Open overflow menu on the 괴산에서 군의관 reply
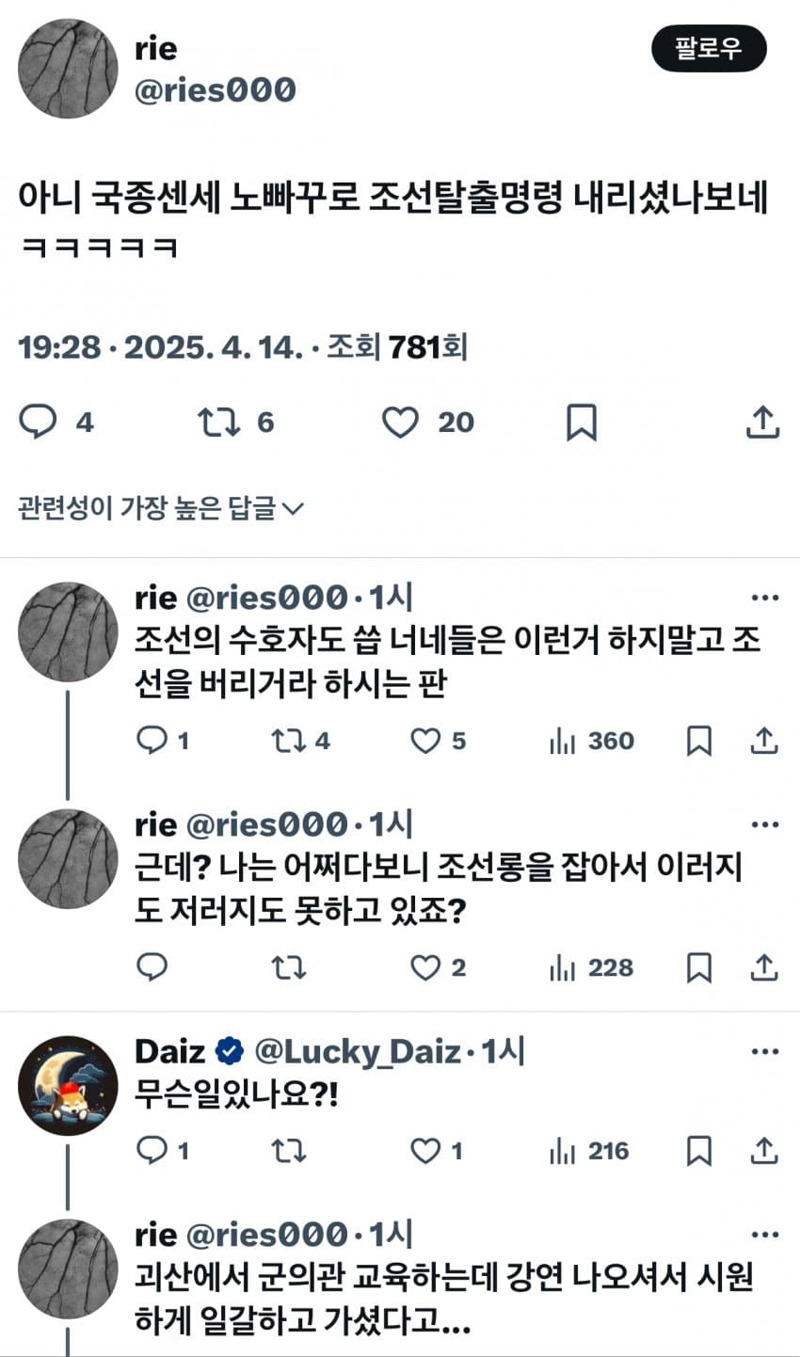This screenshot has width=800, height=1357. [x=764, y=1234]
